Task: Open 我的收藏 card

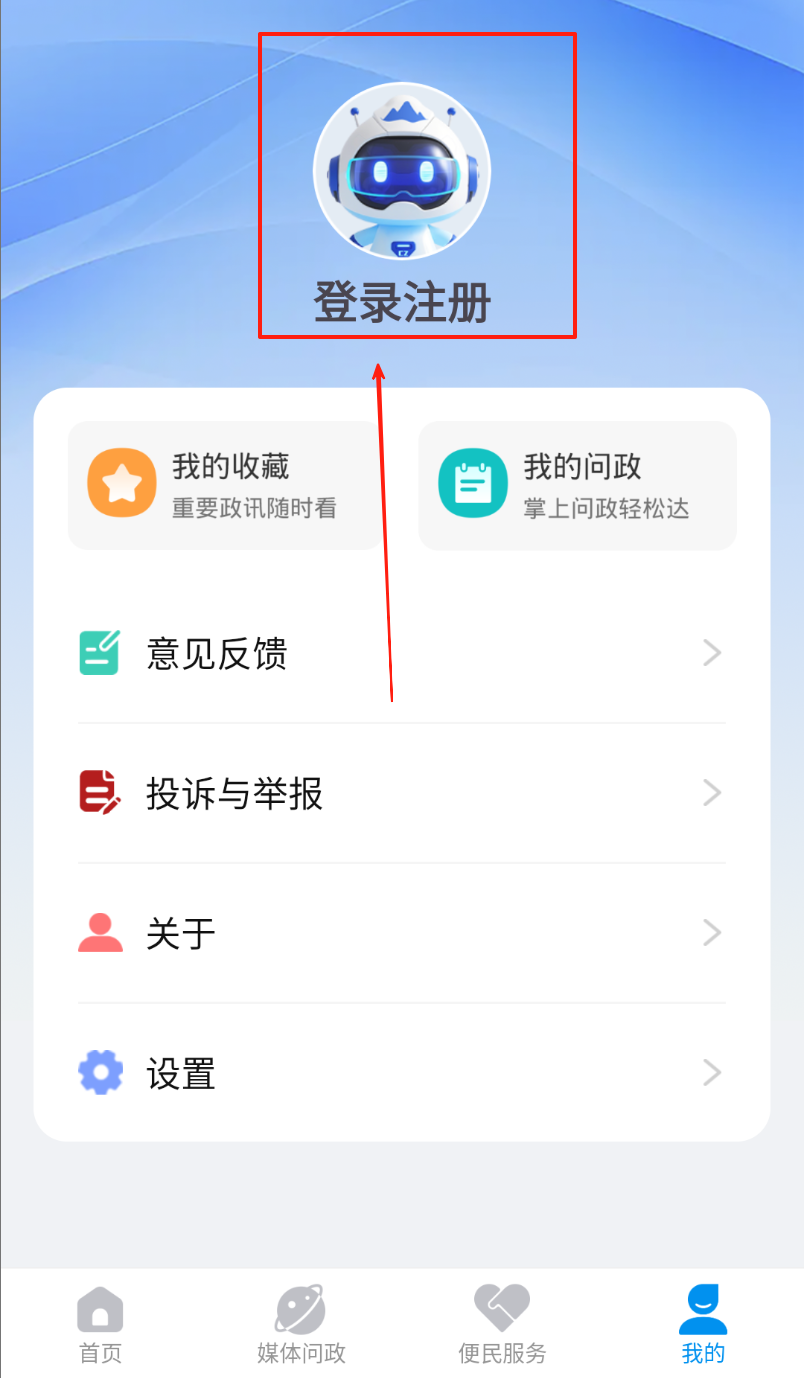Action: tap(226, 485)
